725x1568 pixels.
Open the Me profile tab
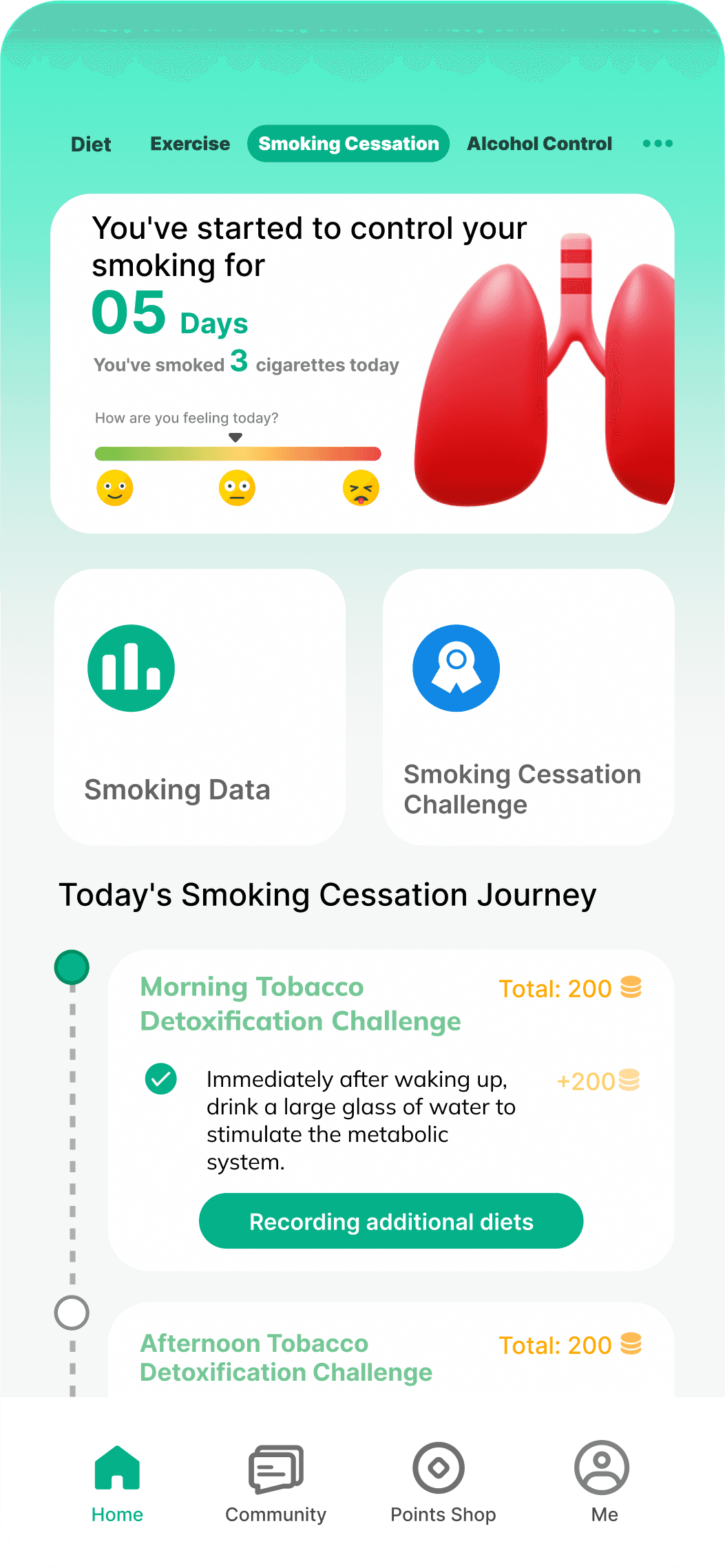604,1483
